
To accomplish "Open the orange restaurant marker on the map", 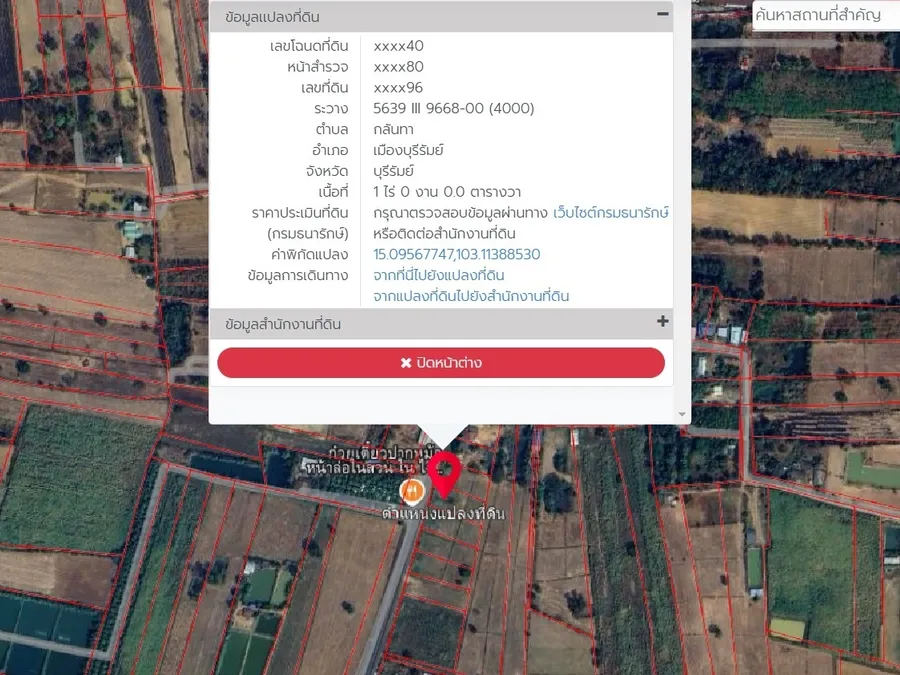I will click(411, 490).
